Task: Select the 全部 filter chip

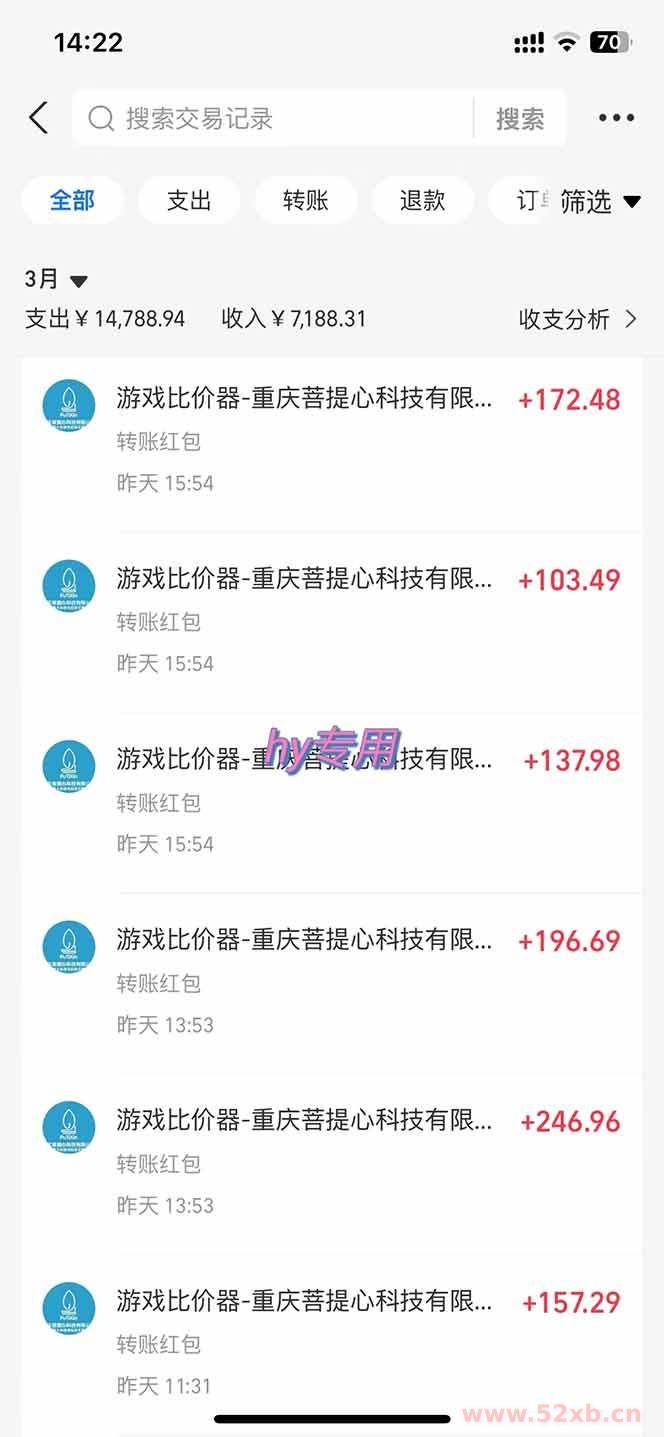Action: pos(72,200)
